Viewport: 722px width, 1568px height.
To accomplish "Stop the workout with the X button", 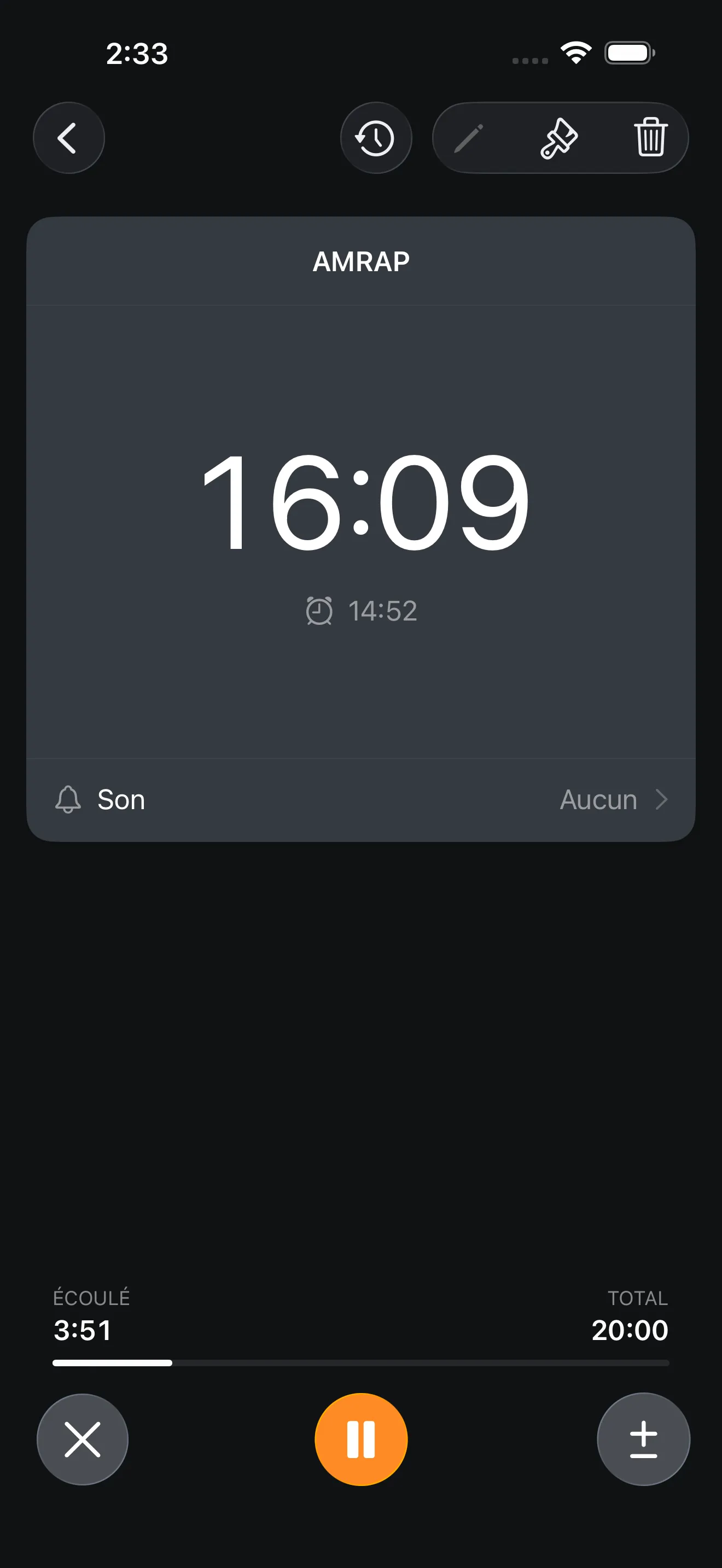I will pyautogui.click(x=83, y=1437).
